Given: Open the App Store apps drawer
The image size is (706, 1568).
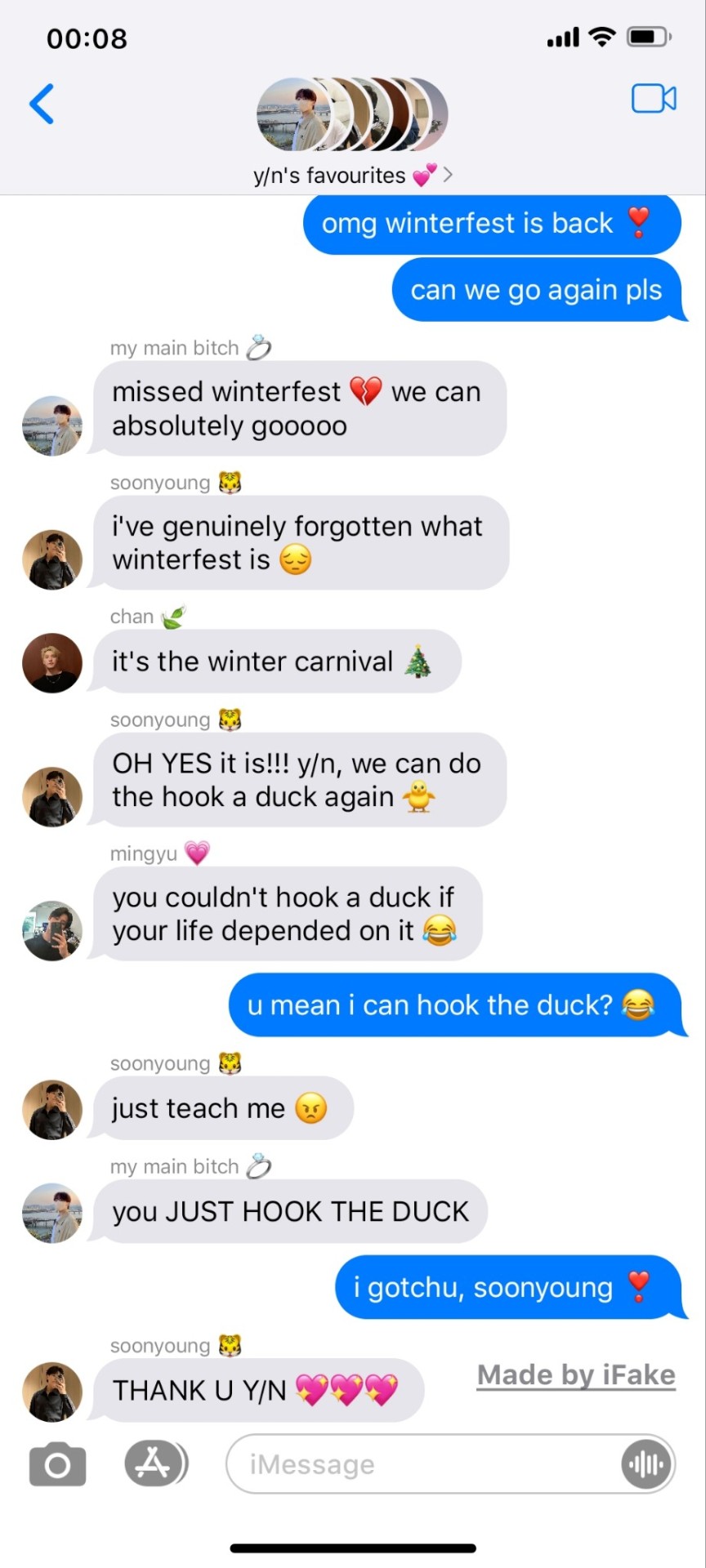Looking at the screenshot, I should click(155, 1463).
